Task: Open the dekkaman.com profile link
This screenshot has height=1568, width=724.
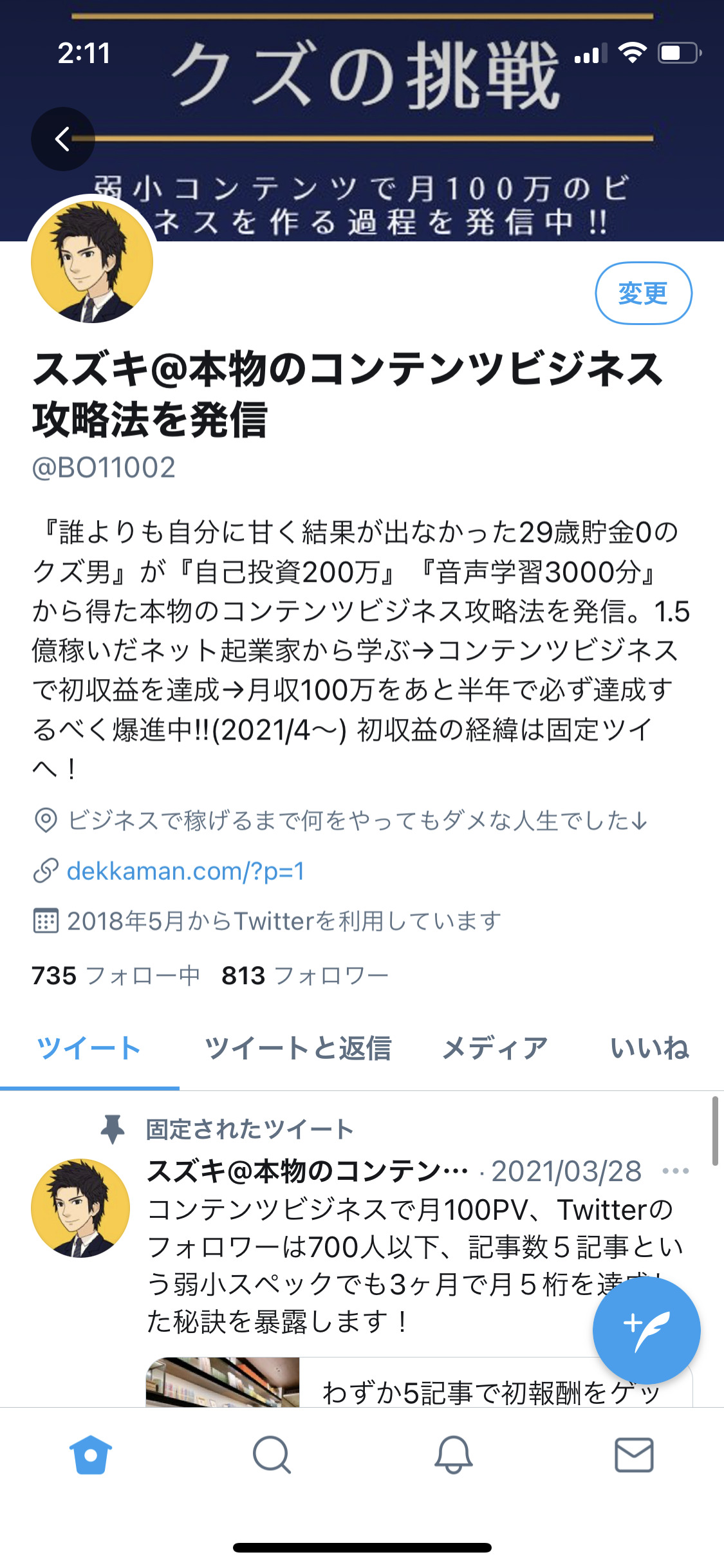Action: click(x=185, y=871)
